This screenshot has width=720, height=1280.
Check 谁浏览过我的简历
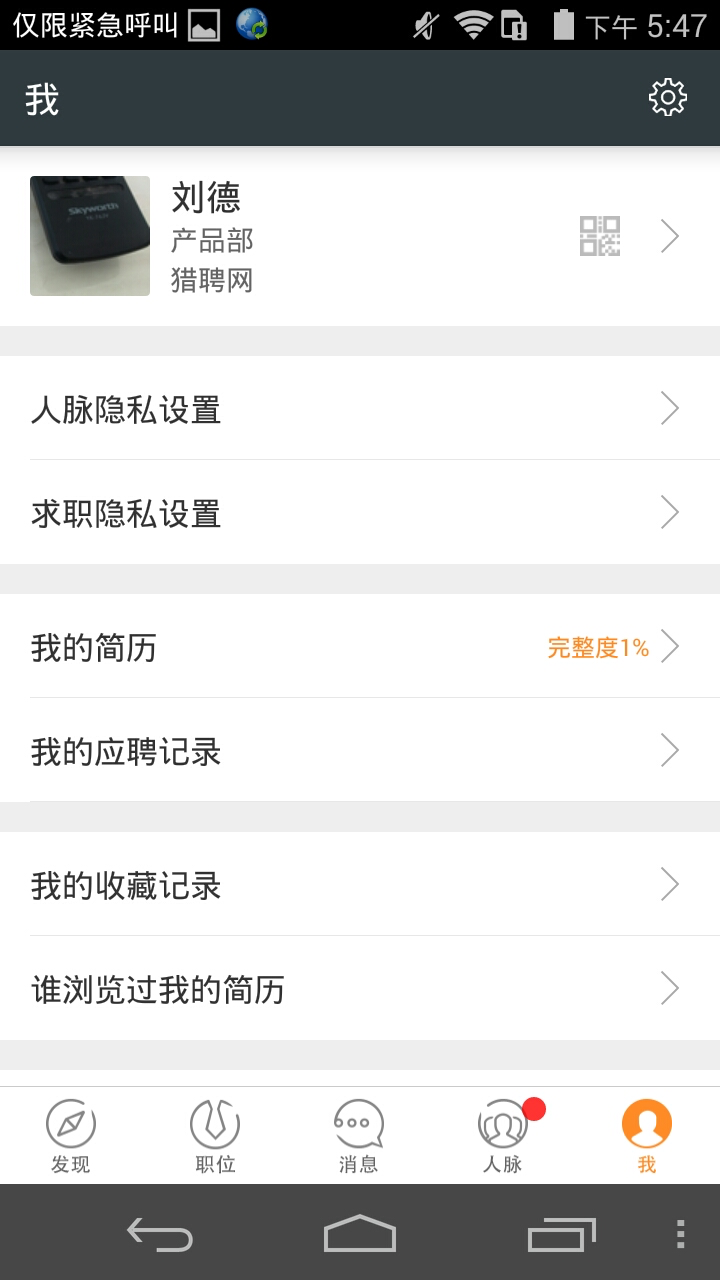(x=360, y=989)
